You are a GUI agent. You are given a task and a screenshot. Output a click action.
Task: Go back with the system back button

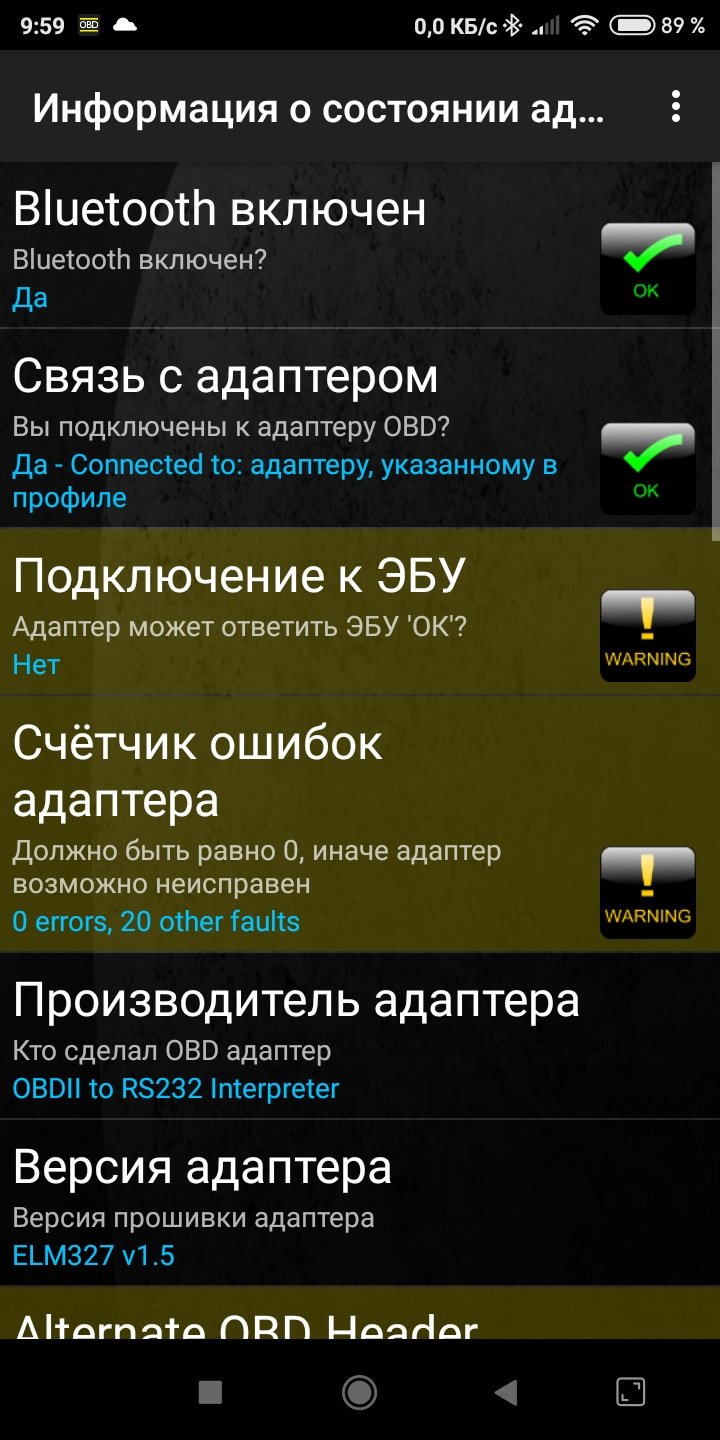click(x=507, y=1392)
